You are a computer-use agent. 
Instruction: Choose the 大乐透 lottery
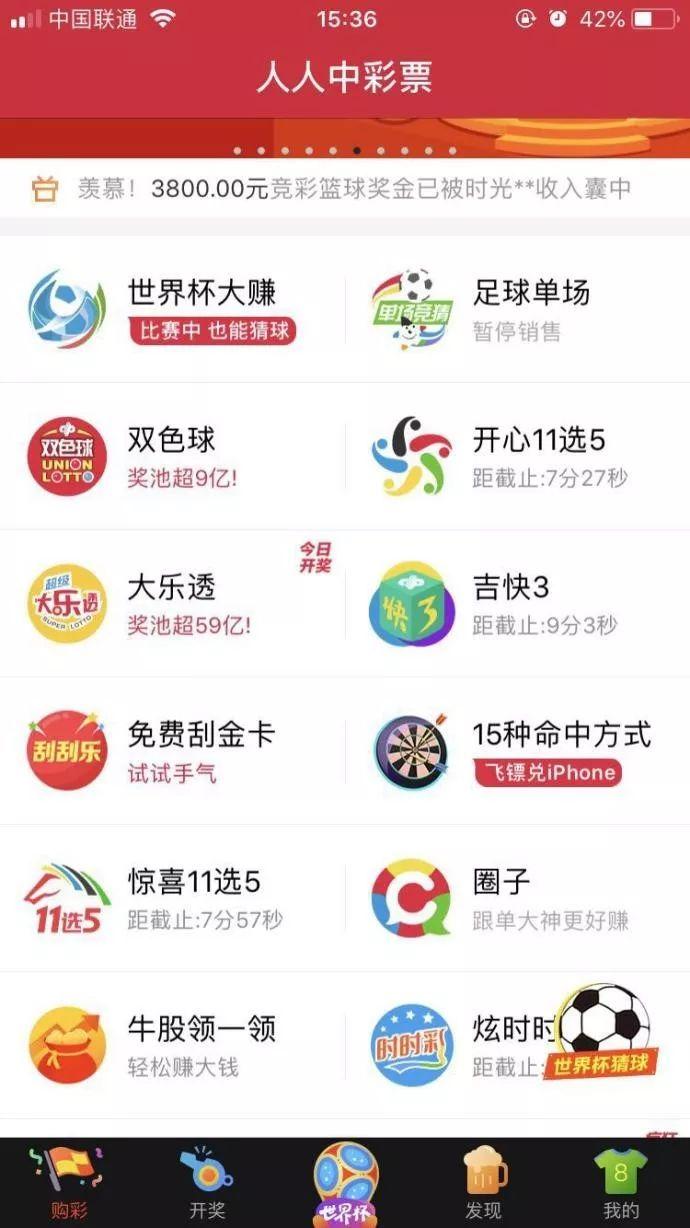click(x=172, y=603)
